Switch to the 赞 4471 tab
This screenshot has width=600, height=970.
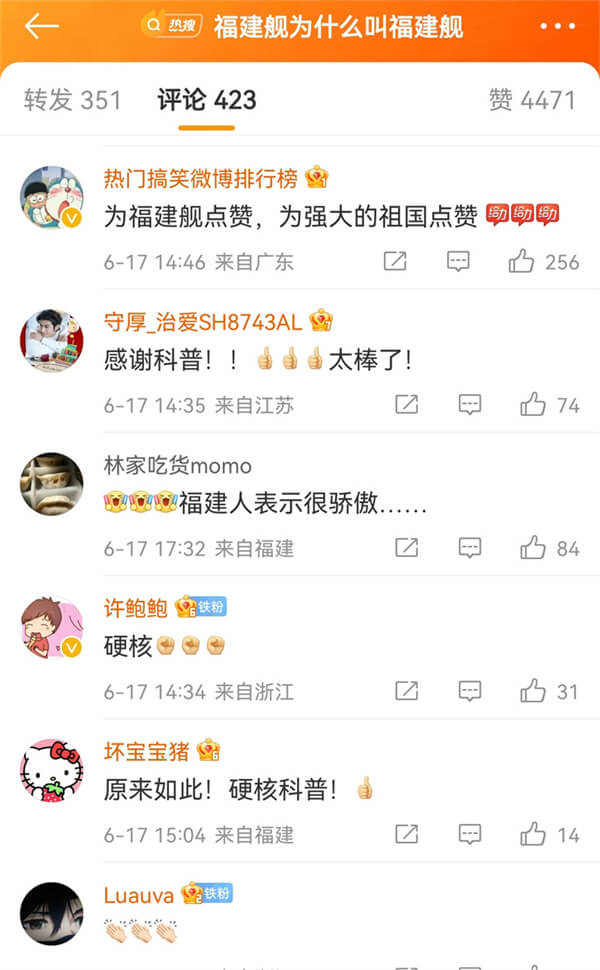(532, 100)
